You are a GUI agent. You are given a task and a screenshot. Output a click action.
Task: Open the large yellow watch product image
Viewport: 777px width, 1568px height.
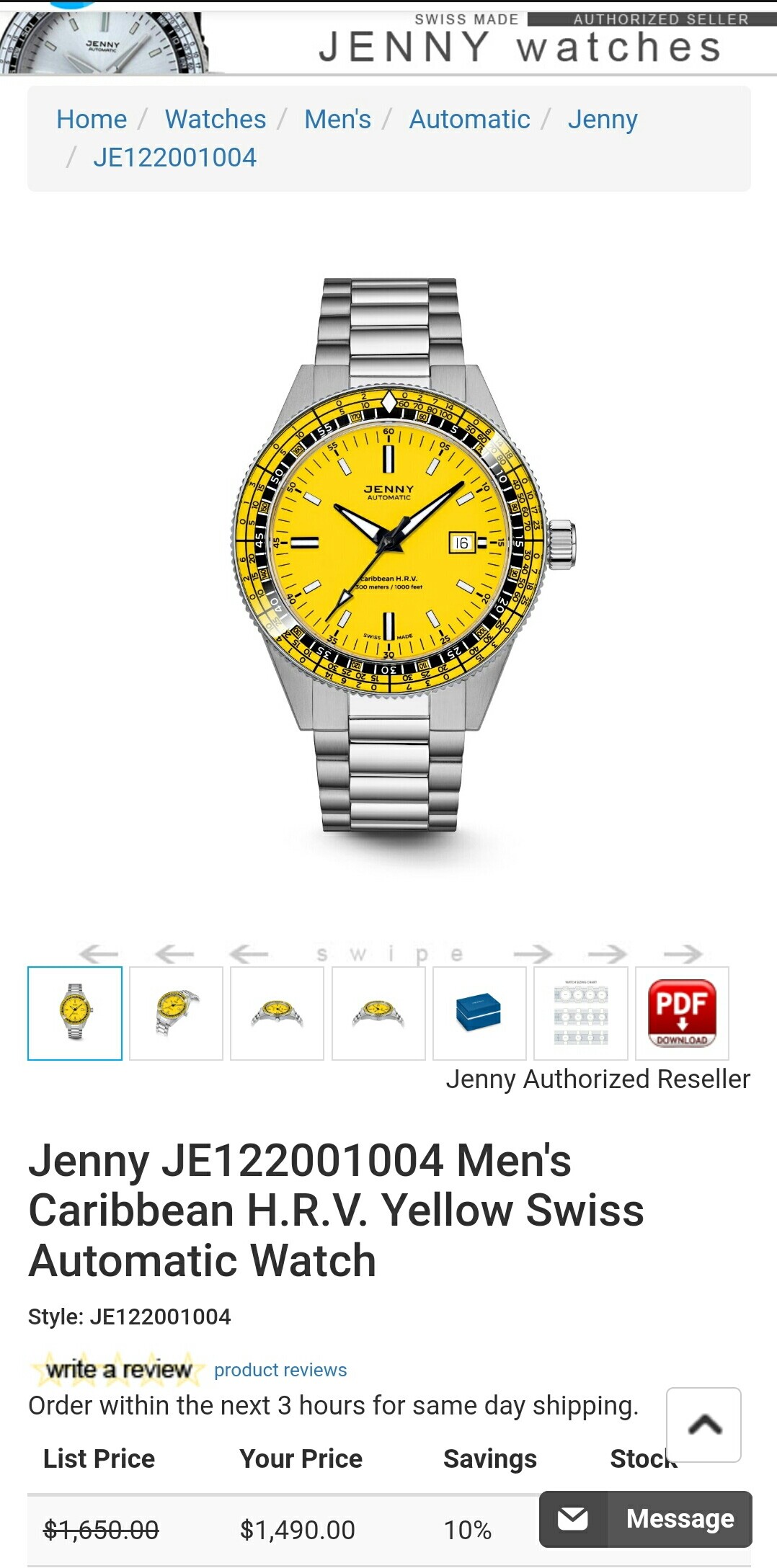[x=402, y=558]
